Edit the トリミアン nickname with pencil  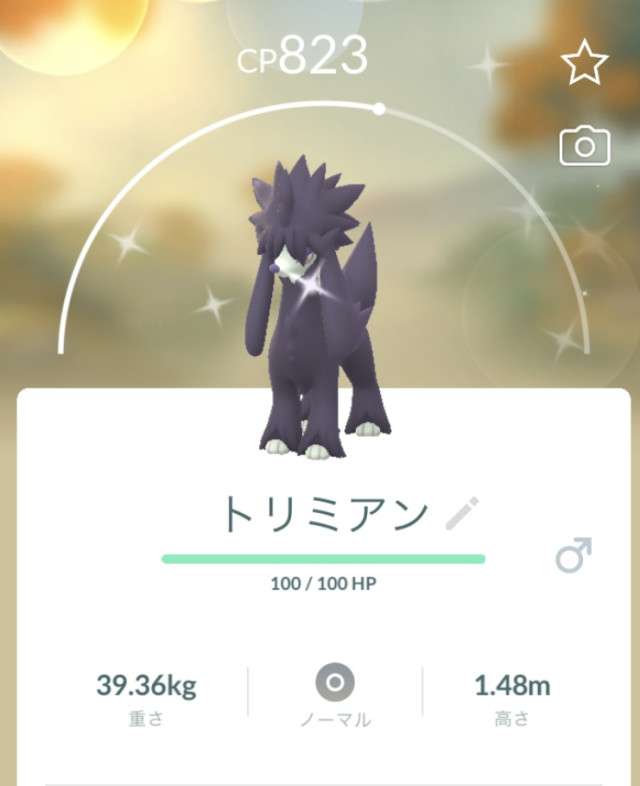click(x=461, y=513)
